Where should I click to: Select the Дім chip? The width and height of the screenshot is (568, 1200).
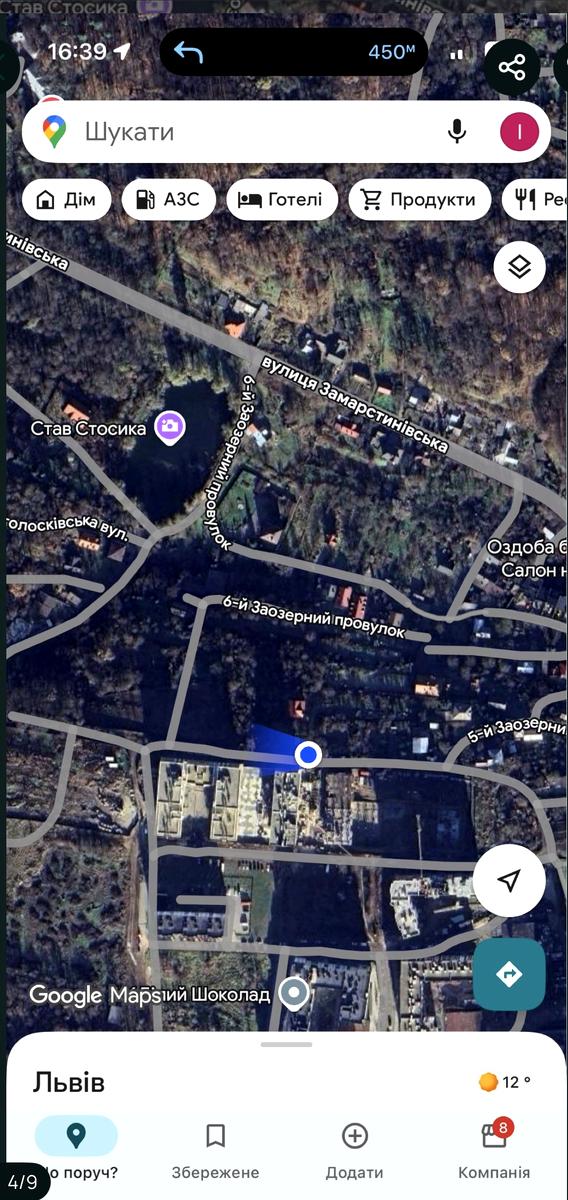67,200
